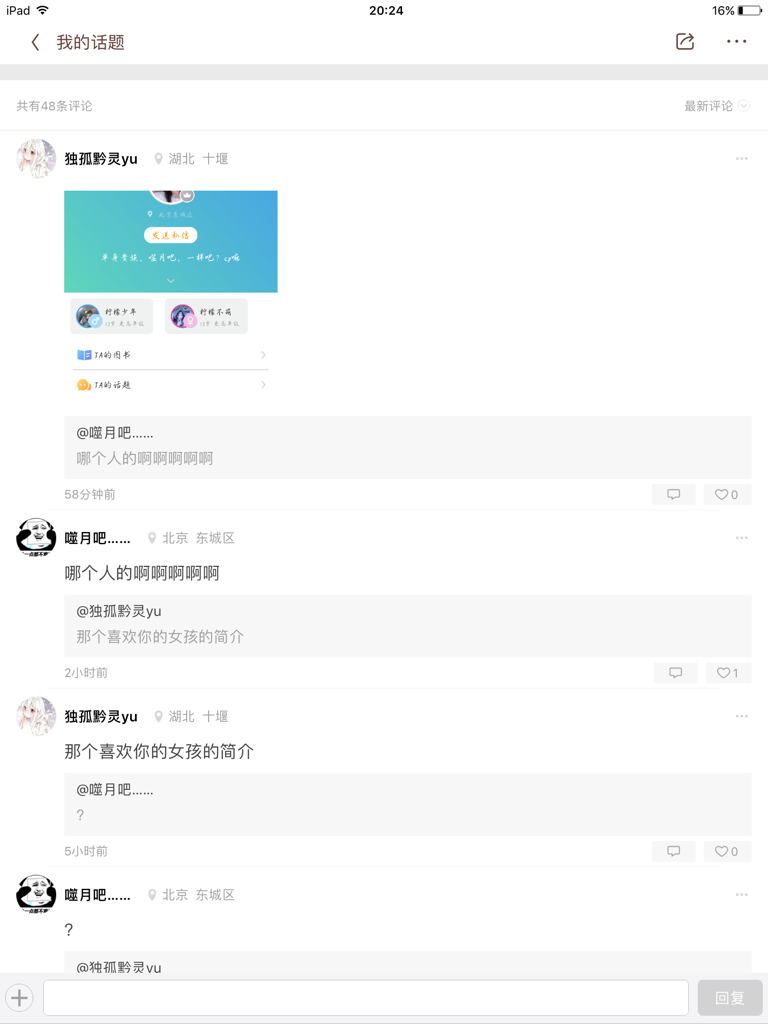Open more options on the 58分钟前 comment
This screenshot has height=1024, width=768.
pyautogui.click(x=741, y=159)
